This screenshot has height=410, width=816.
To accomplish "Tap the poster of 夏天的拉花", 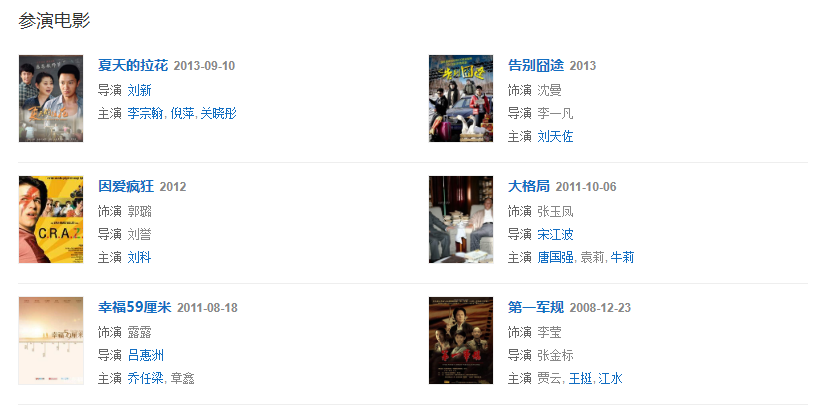I will [x=51, y=99].
